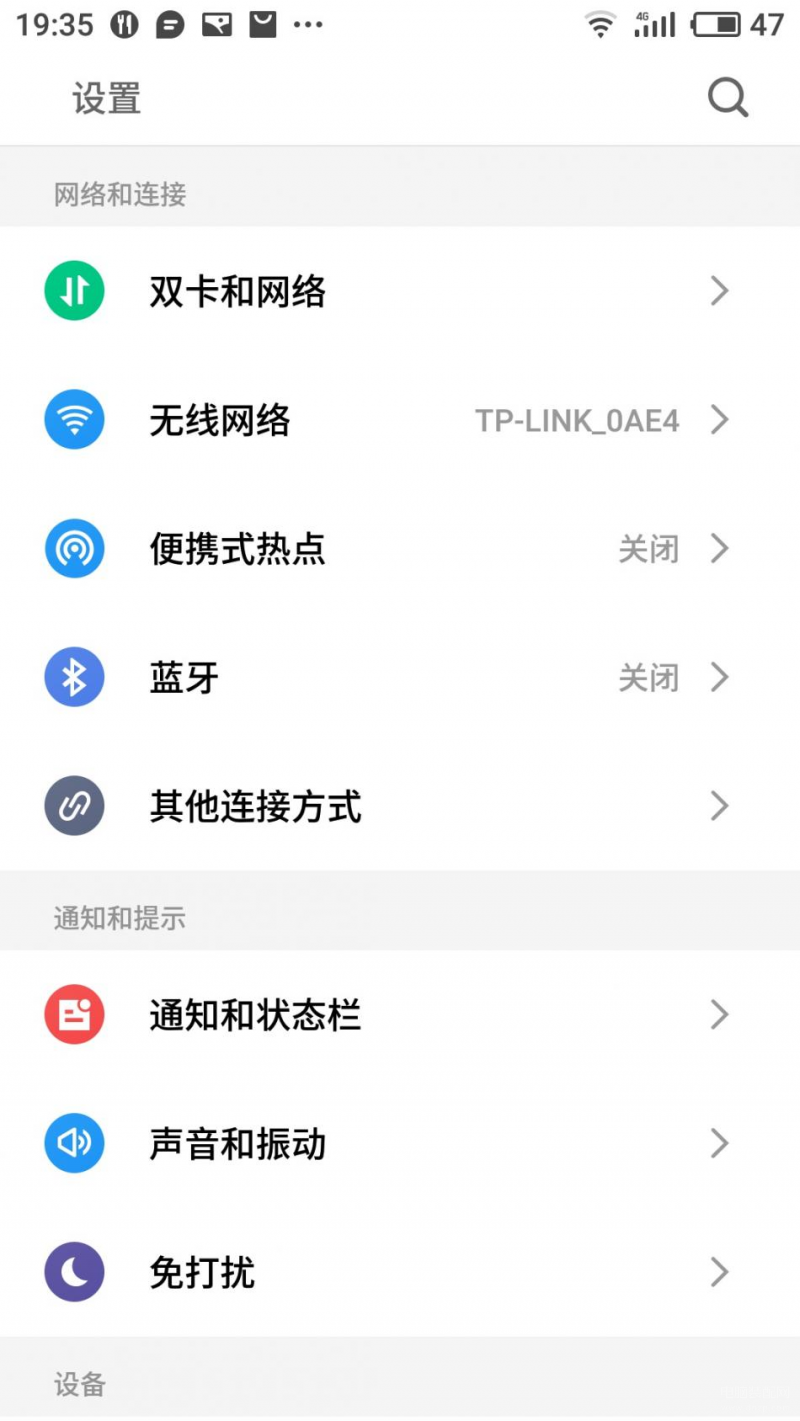Open 无线网络 settings
This screenshot has width=800, height=1421.
(400, 420)
